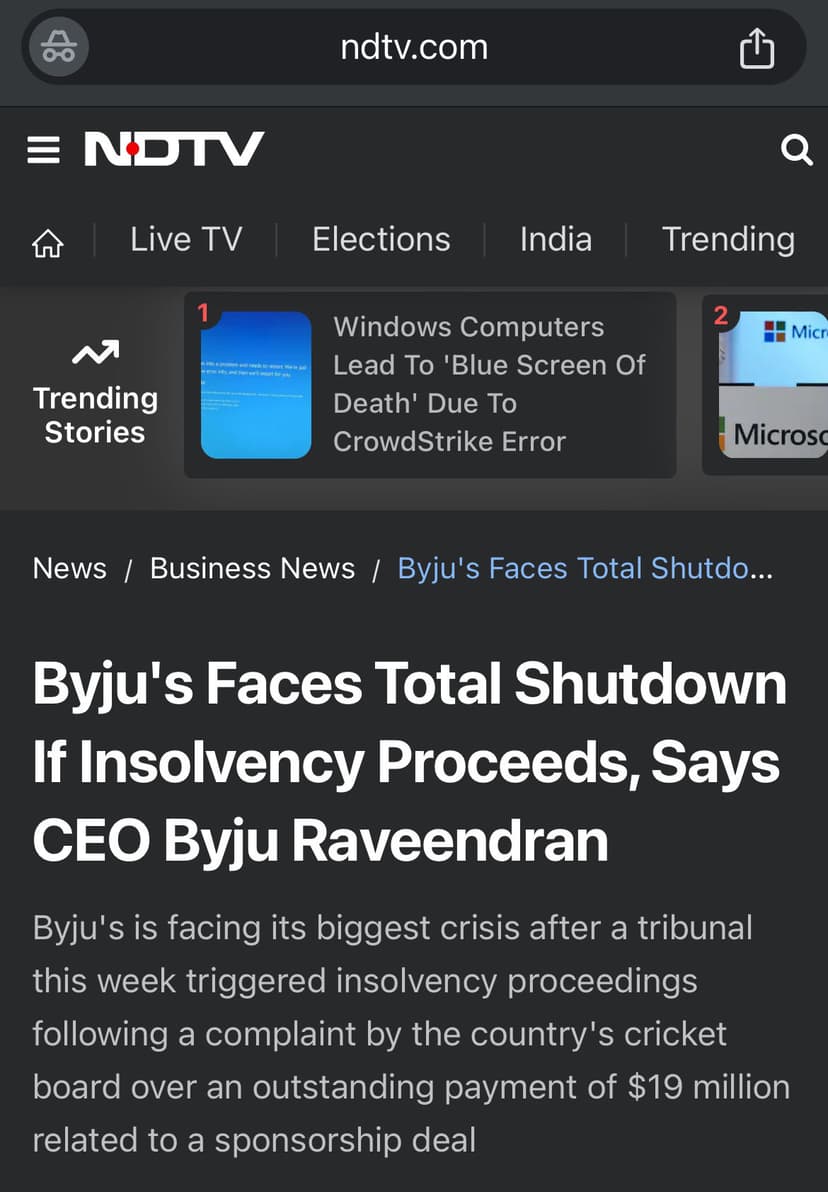Open the site search magnifier
This screenshot has height=1192, width=828.
[x=796, y=151]
